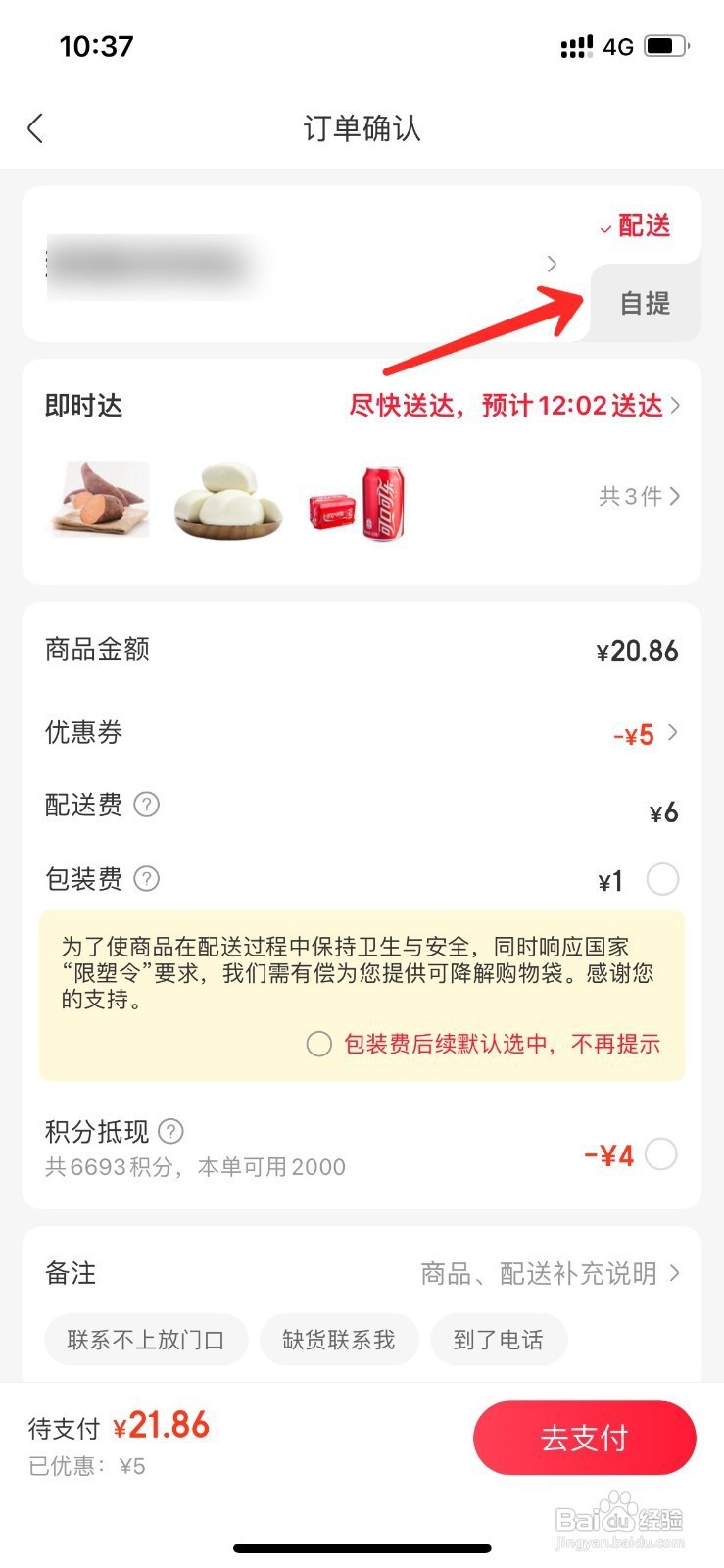The height and width of the screenshot is (1568, 724).
Task: View all 3 items in order
Action: [639, 497]
